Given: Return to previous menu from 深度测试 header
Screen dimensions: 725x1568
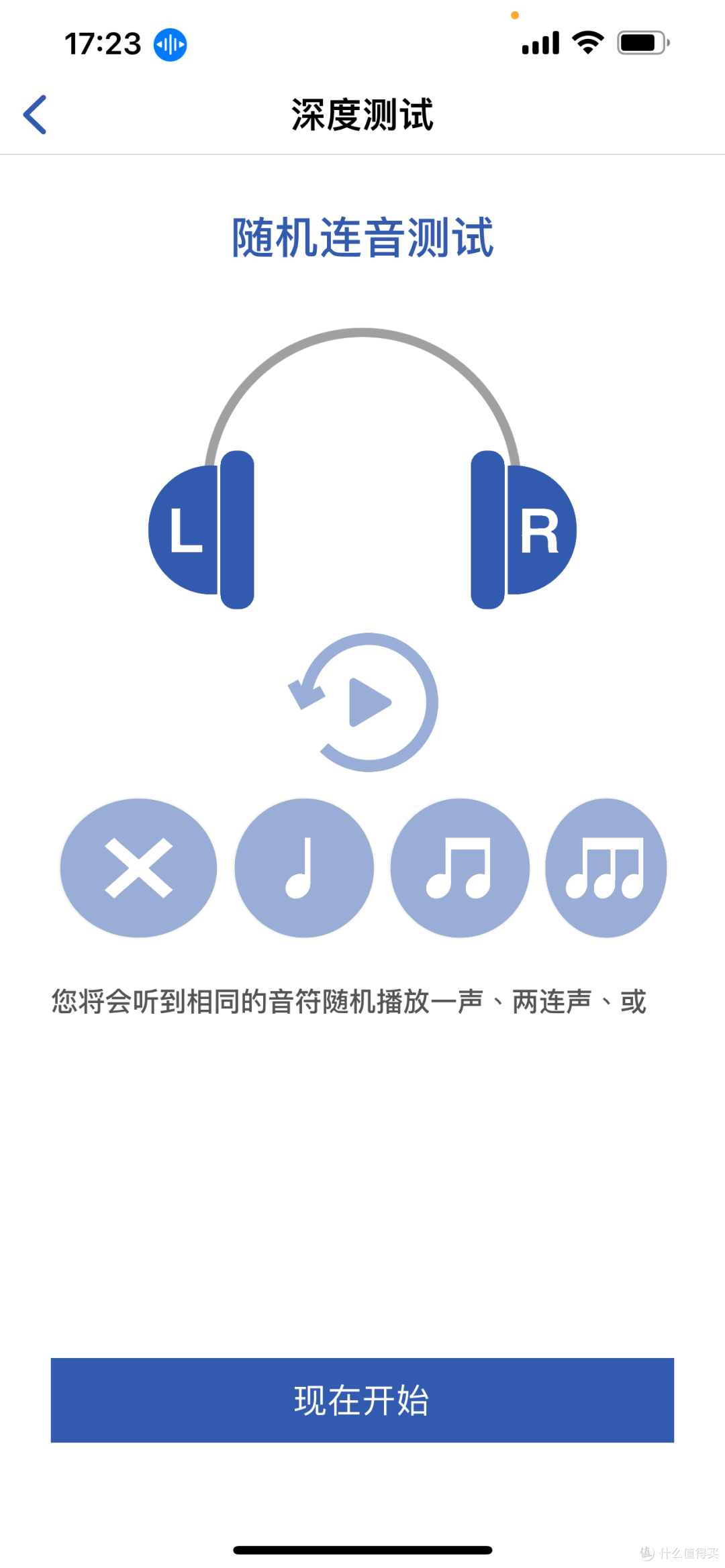Looking at the screenshot, I should point(35,114).
